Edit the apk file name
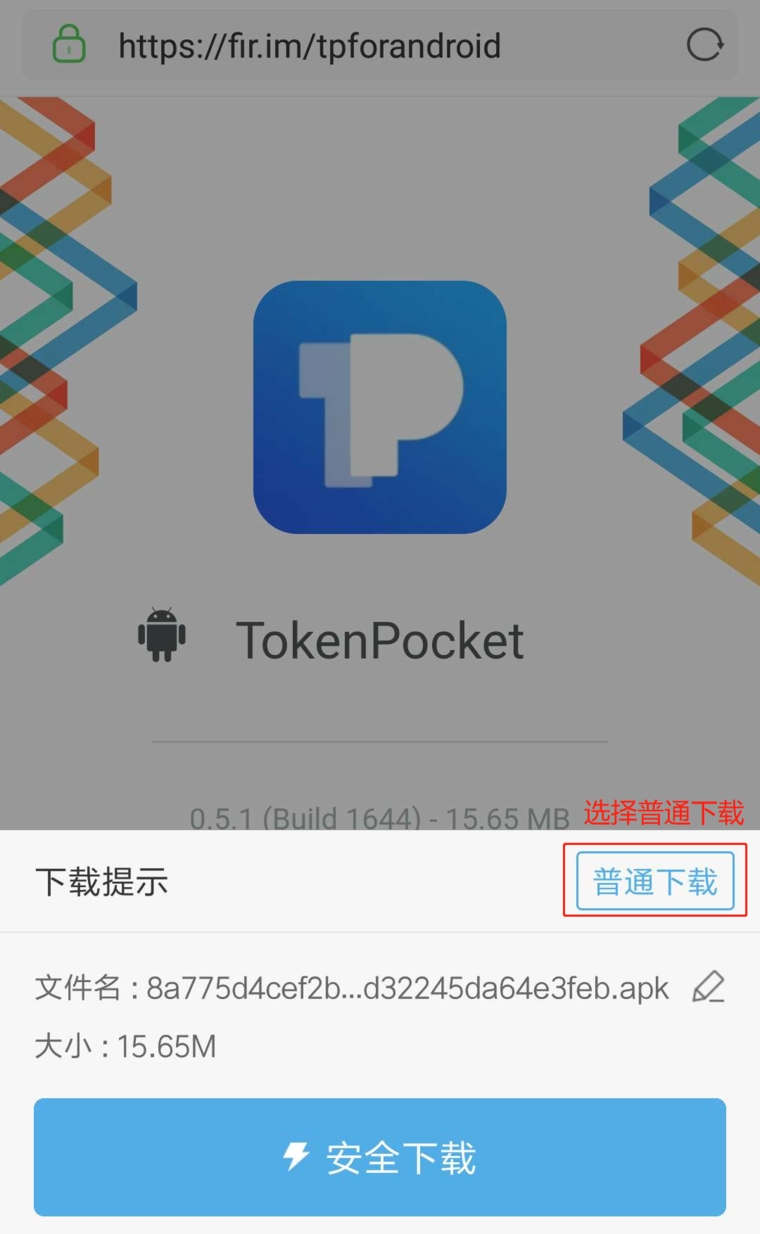This screenshot has height=1234, width=760. tap(708, 988)
